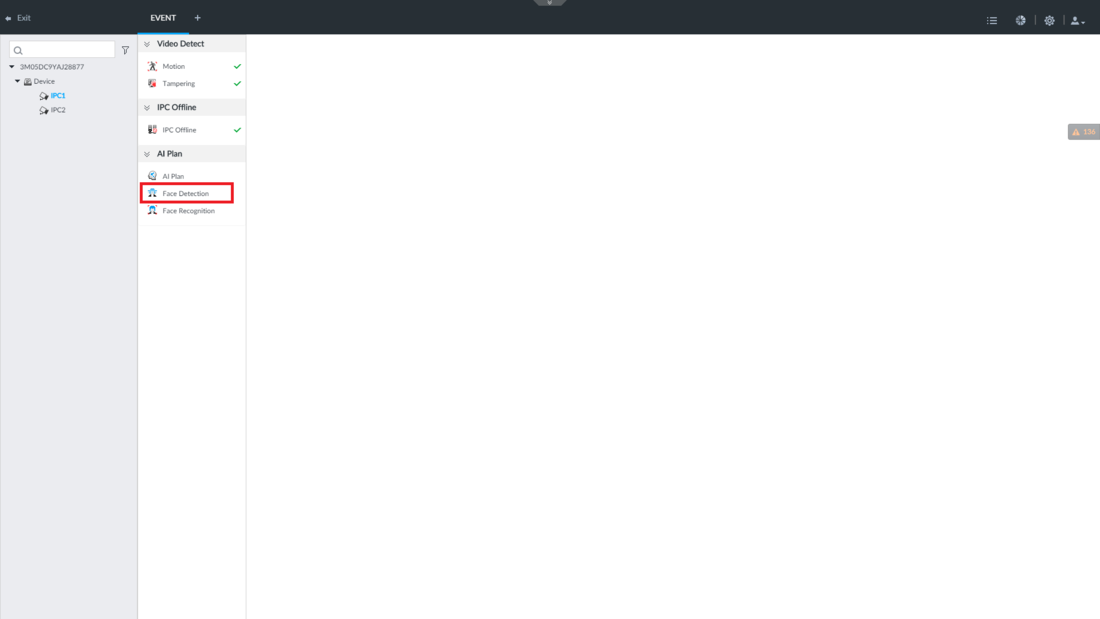Open the AI Plan item
1100x619 pixels.
coord(173,176)
